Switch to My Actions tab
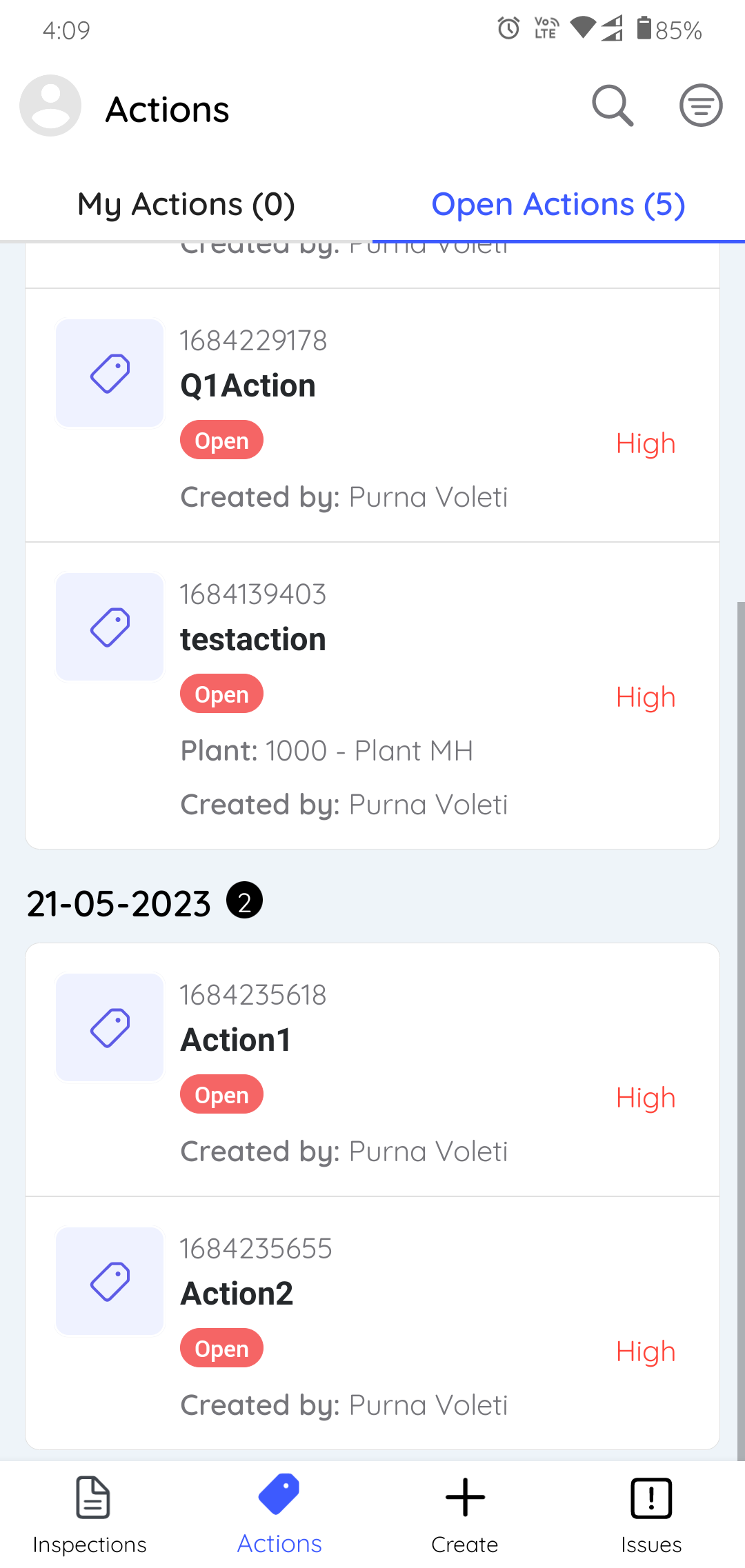This screenshot has width=745, height=1568. pos(186,205)
